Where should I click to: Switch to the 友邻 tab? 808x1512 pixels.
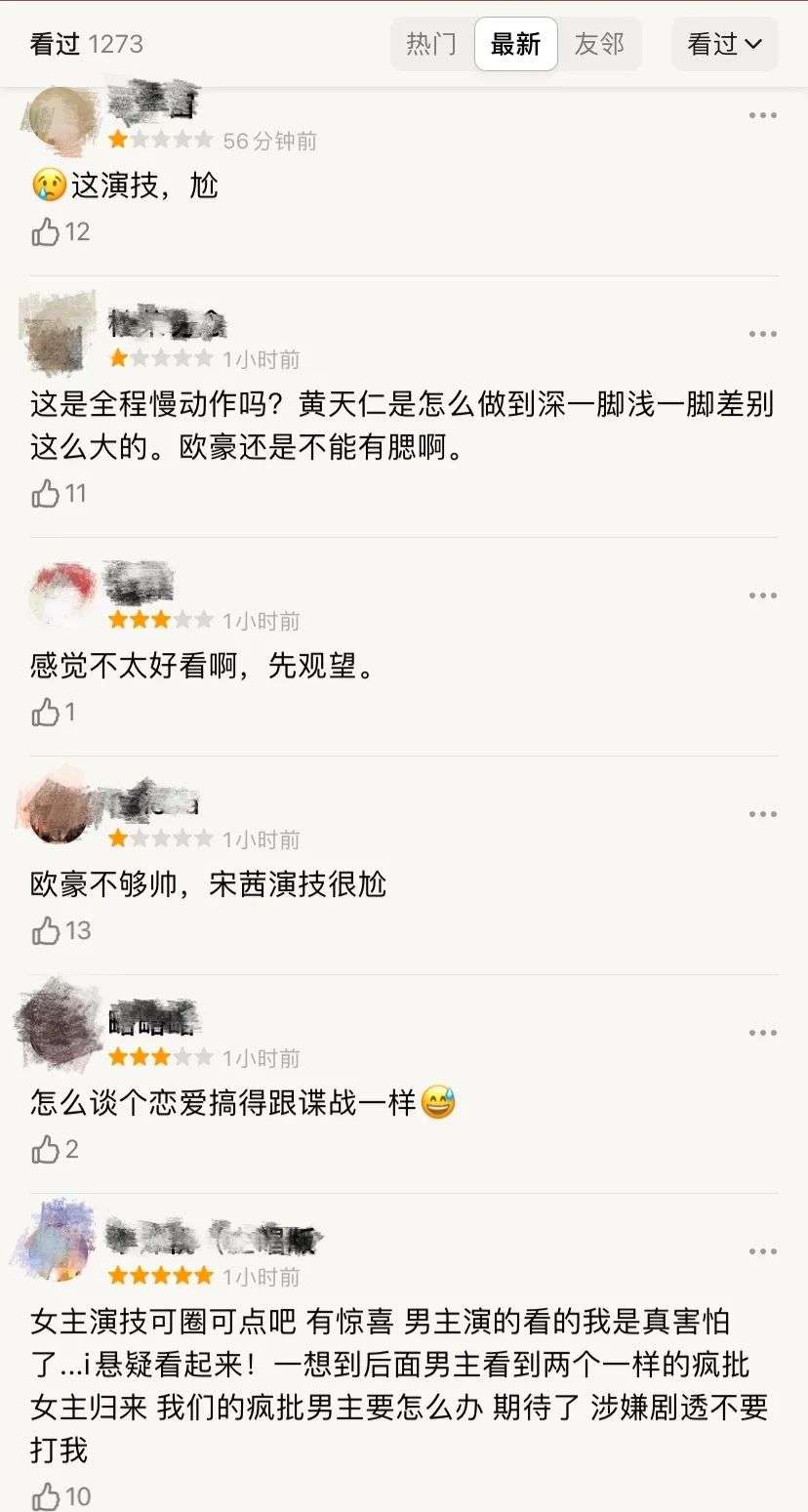[599, 44]
